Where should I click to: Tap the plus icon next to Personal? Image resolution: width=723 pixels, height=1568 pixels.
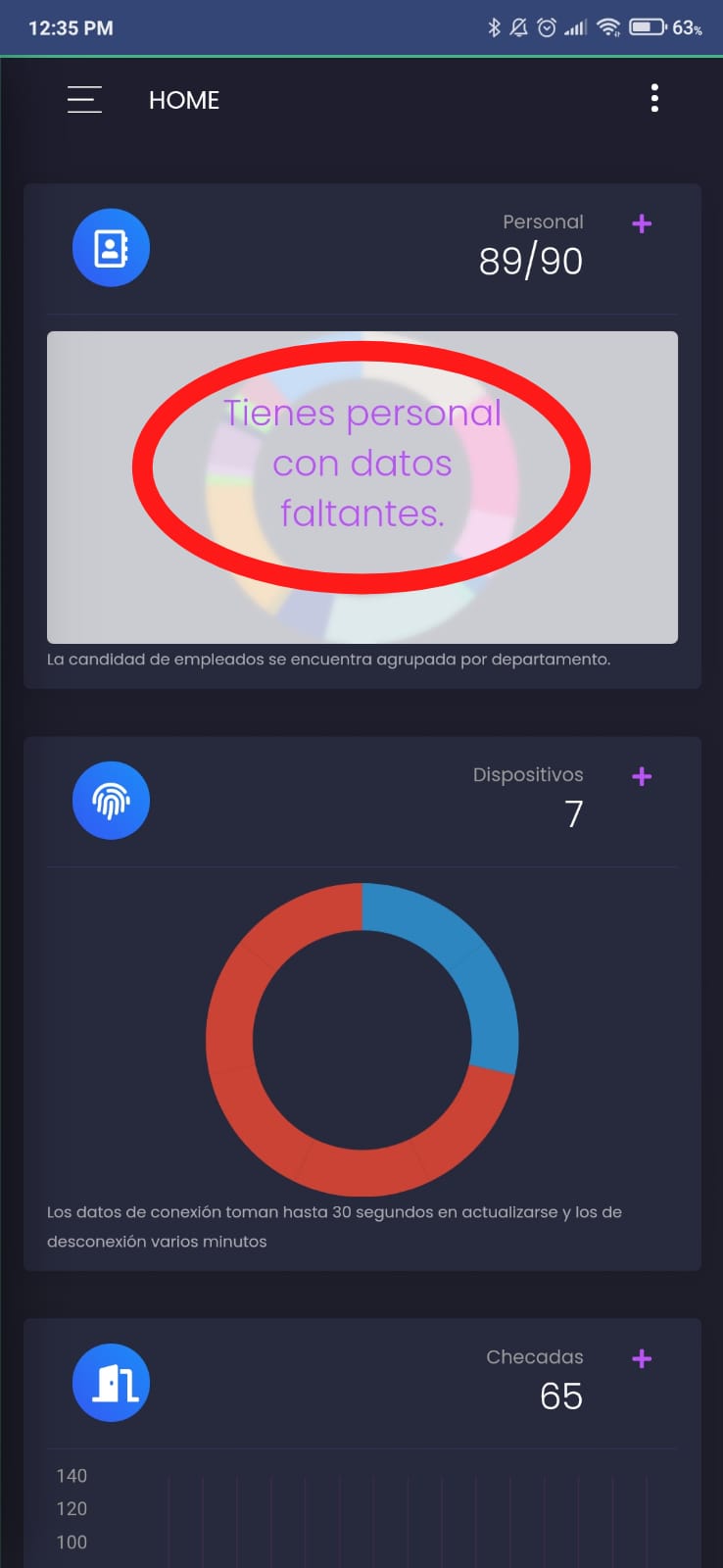click(x=642, y=224)
